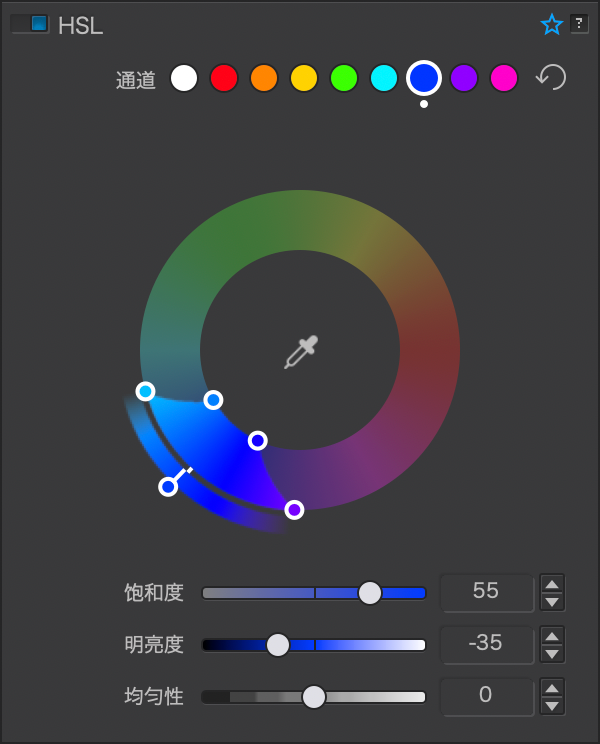600x744 pixels.
Task: Activate the eyedropper color picker
Action: 300,352
